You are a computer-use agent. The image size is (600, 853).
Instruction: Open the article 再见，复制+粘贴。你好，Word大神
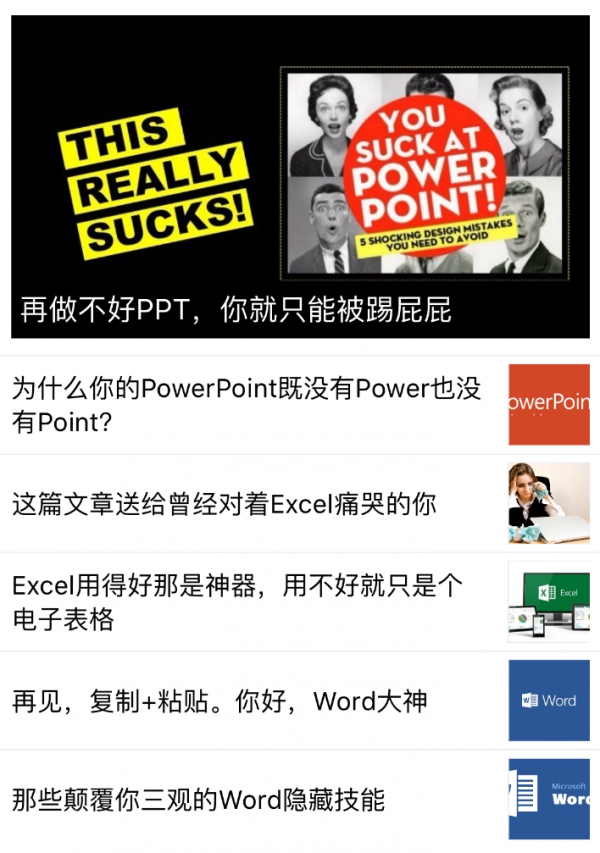coord(219,700)
